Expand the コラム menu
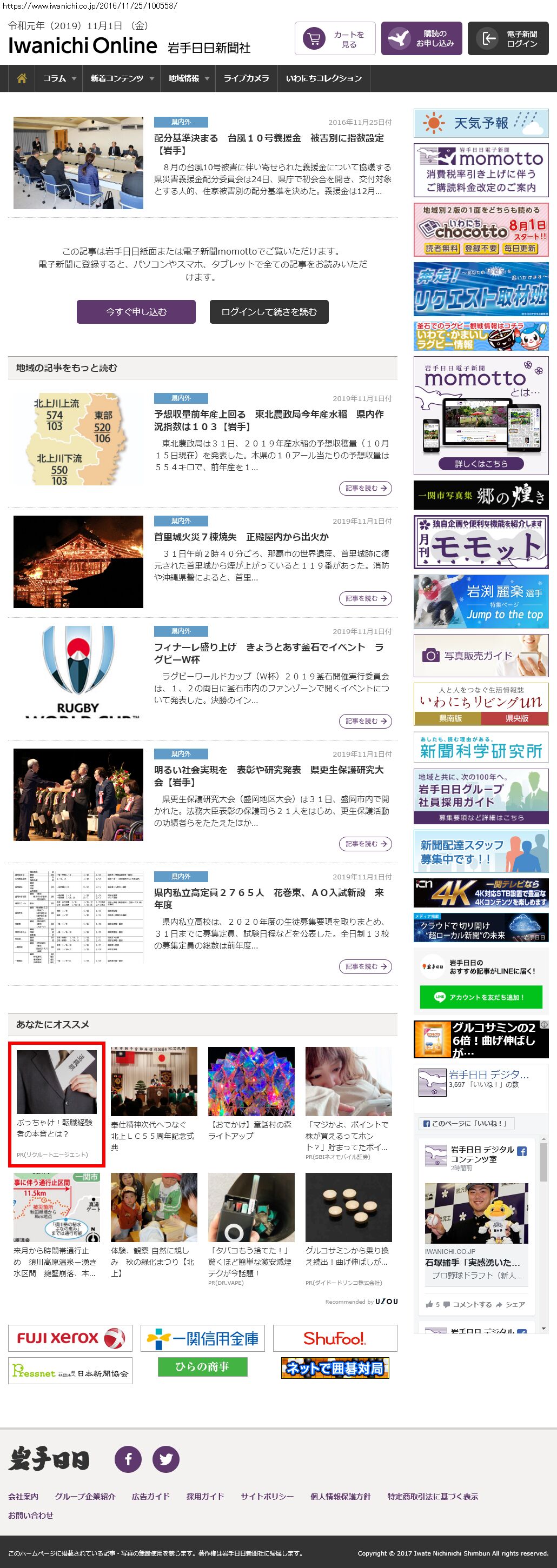 pyautogui.click(x=59, y=78)
